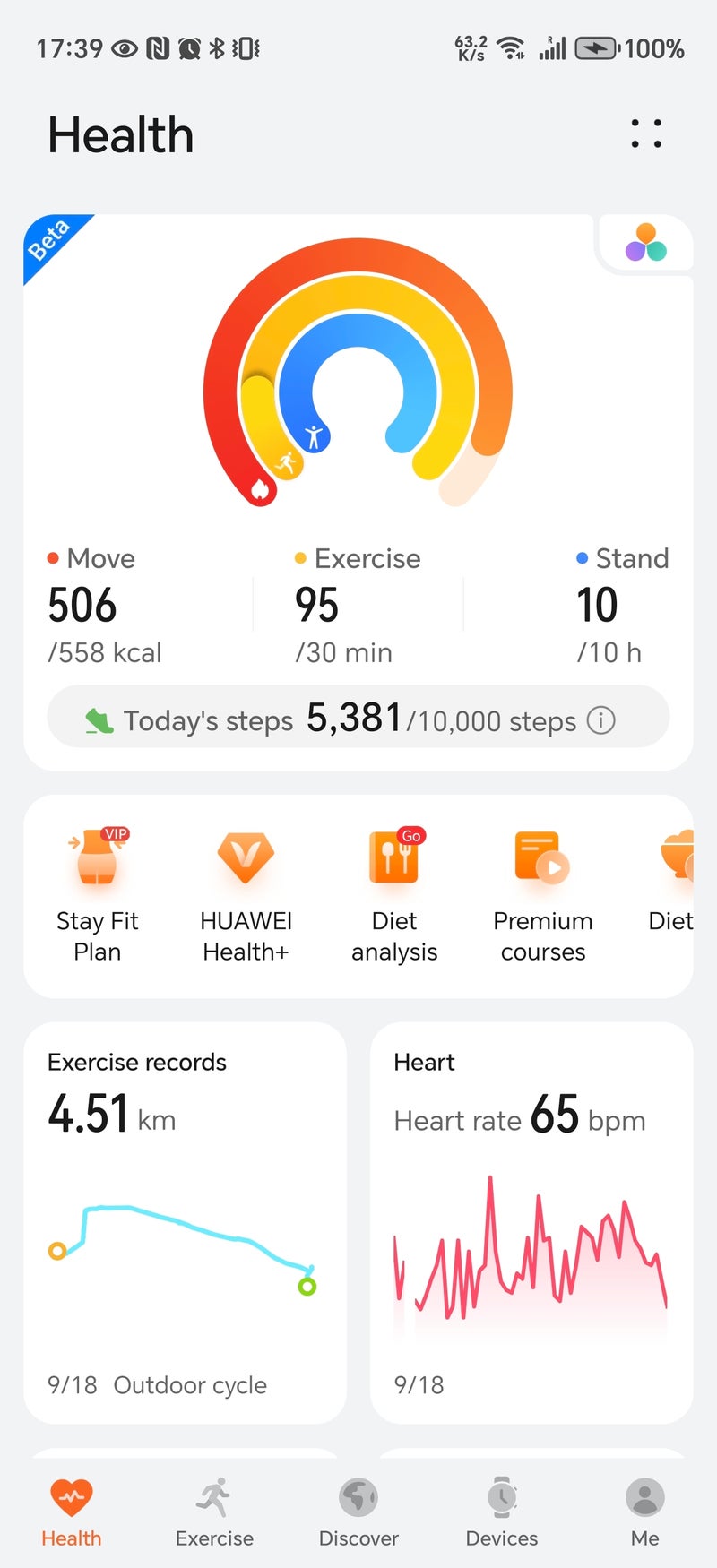717x1568 pixels.
Task: Open the activity rings card
Action: 358,376
